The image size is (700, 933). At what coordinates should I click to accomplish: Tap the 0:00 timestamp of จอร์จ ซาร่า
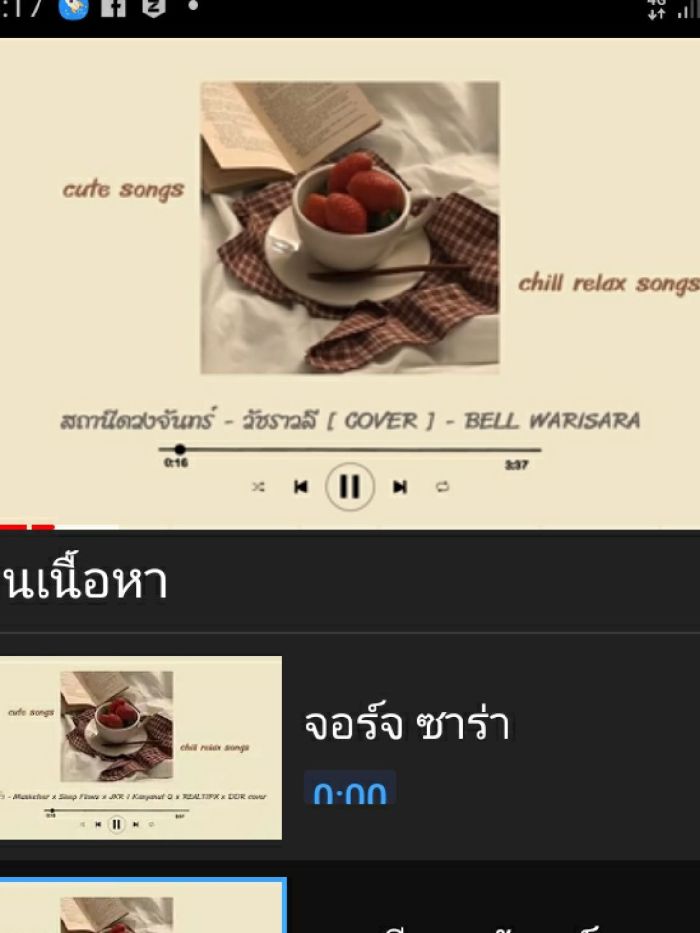pos(349,793)
